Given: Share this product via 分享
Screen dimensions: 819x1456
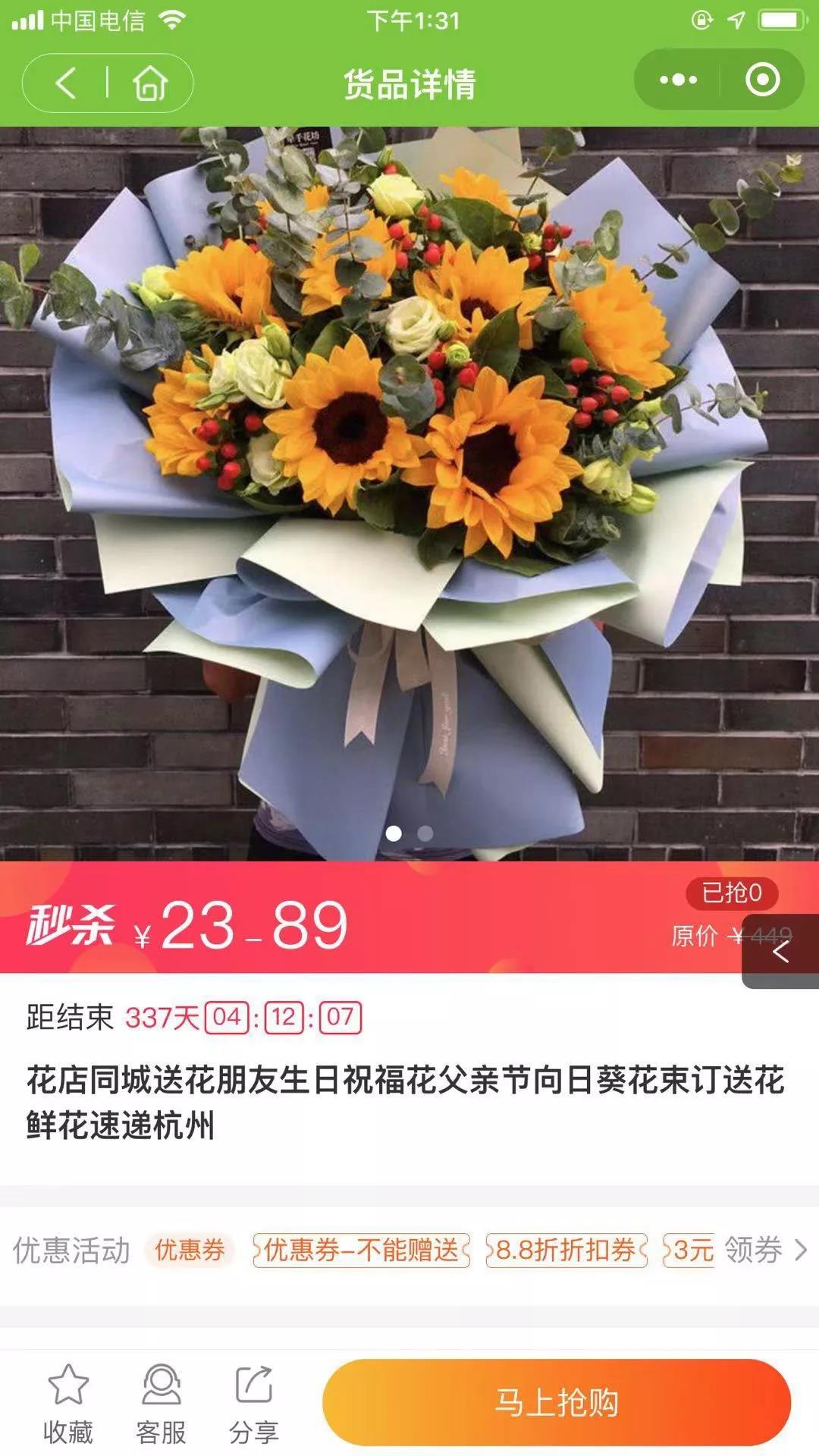Looking at the screenshot, I should tap(253, 1404).
